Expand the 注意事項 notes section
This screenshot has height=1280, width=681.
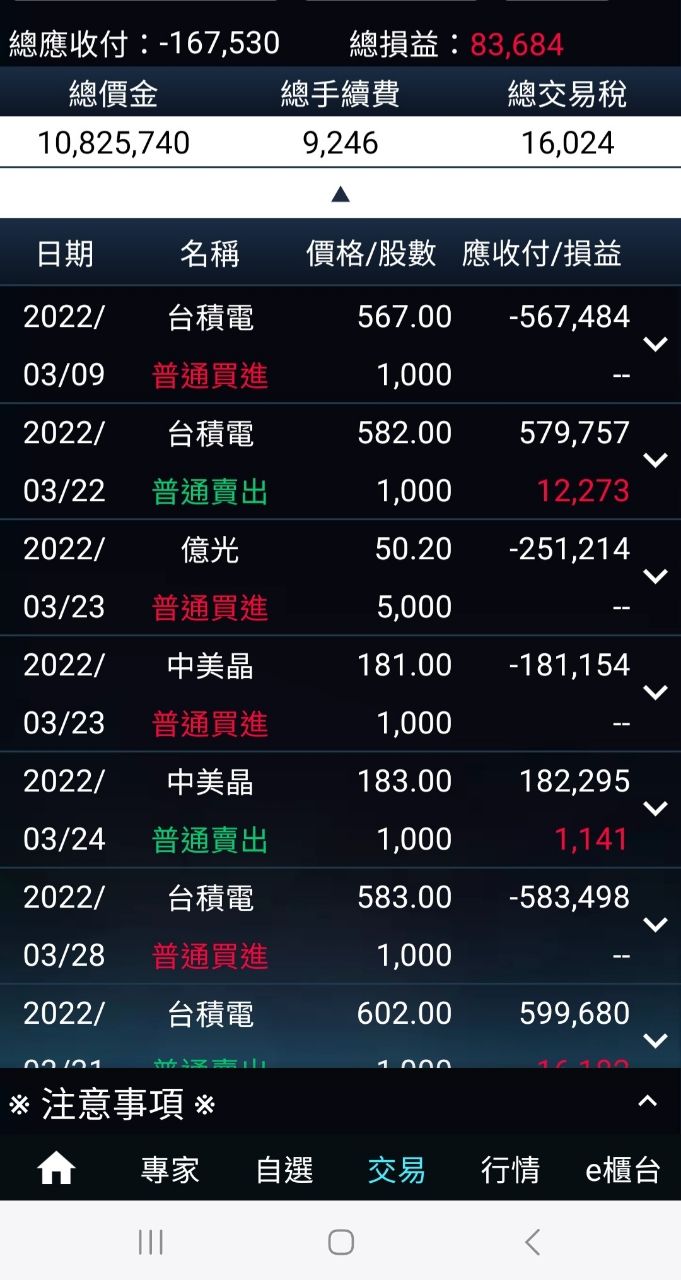(647, 1102)
